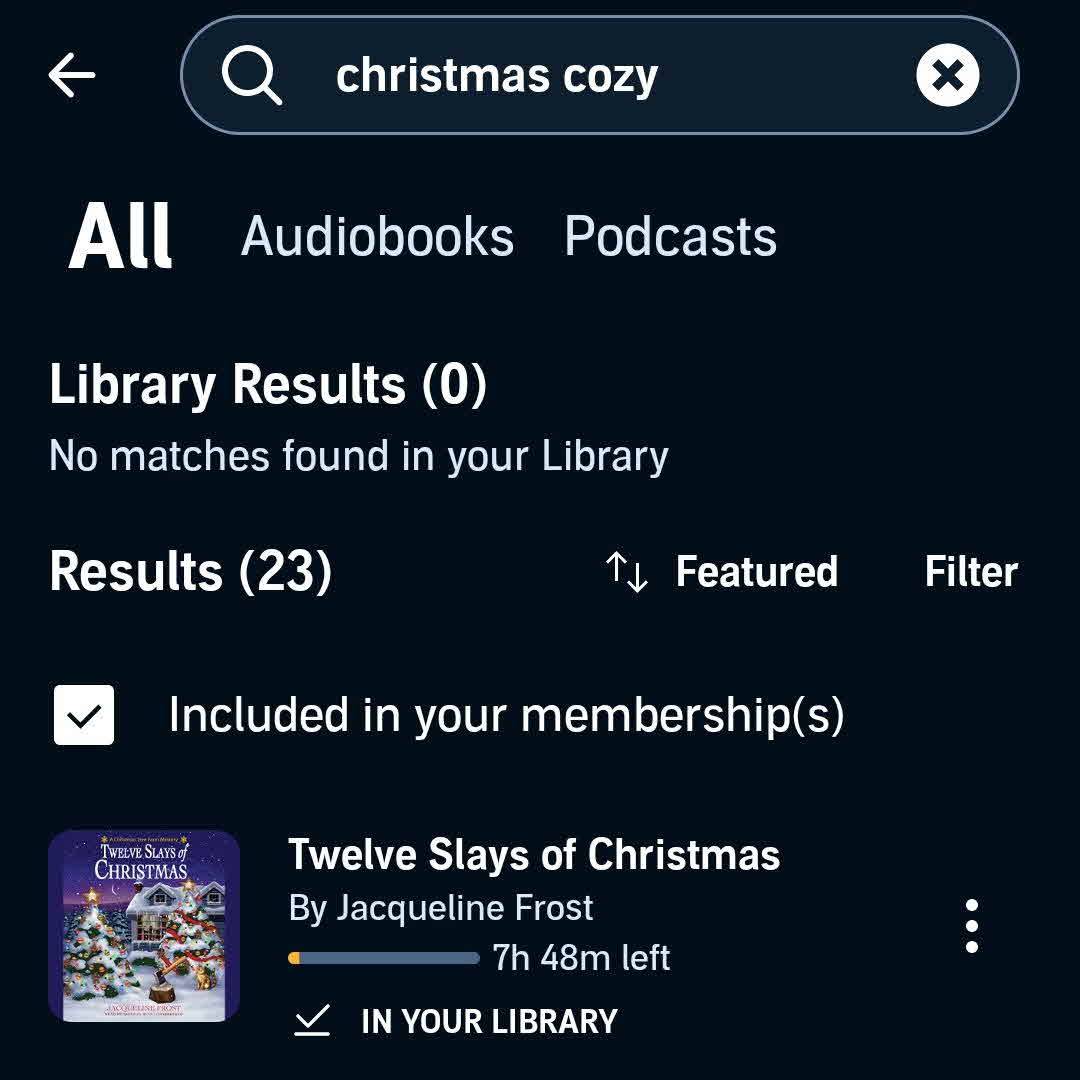
Task: Clear the search text
Action: tap(947, 76)
